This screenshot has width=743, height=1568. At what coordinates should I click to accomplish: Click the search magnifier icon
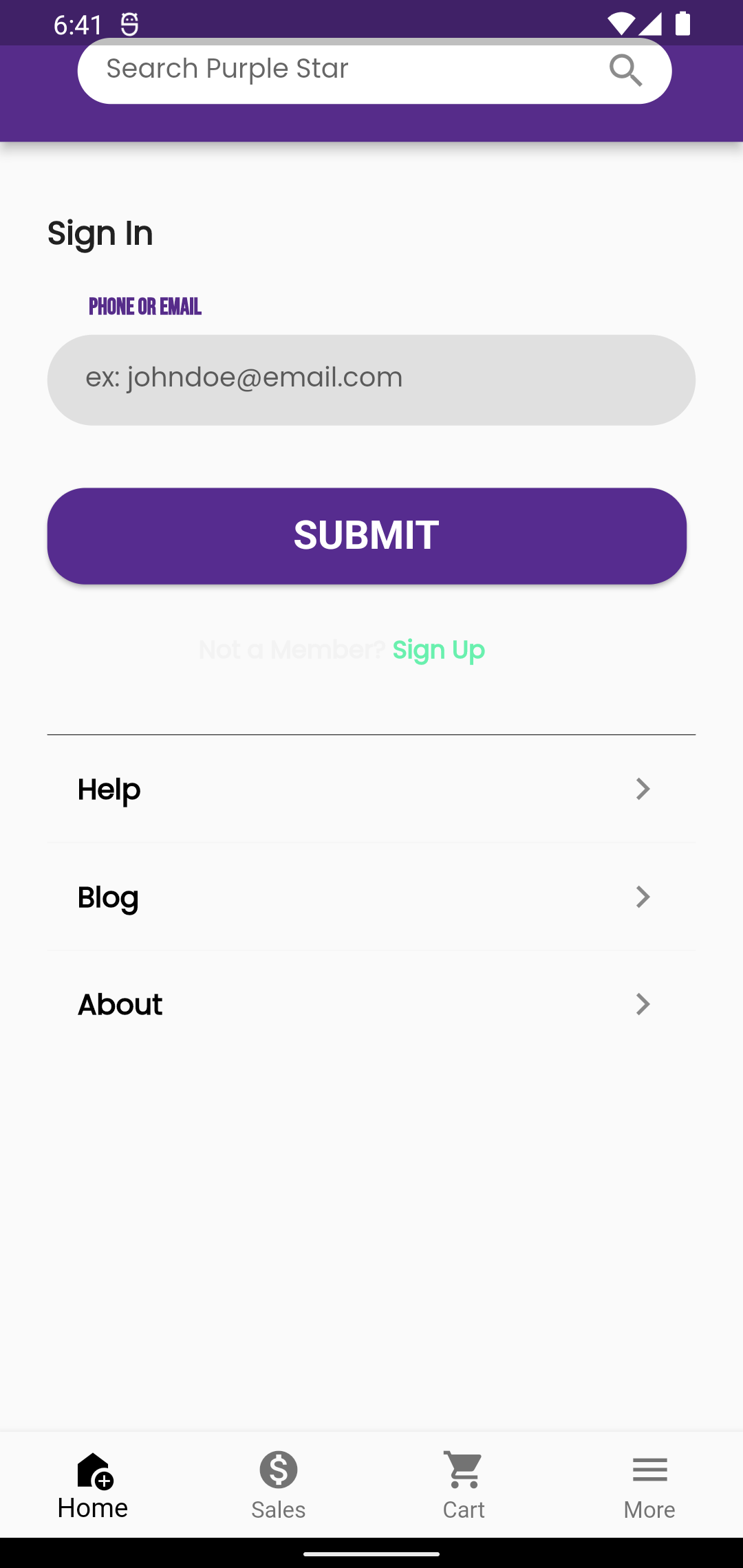[x=625, y=70]
